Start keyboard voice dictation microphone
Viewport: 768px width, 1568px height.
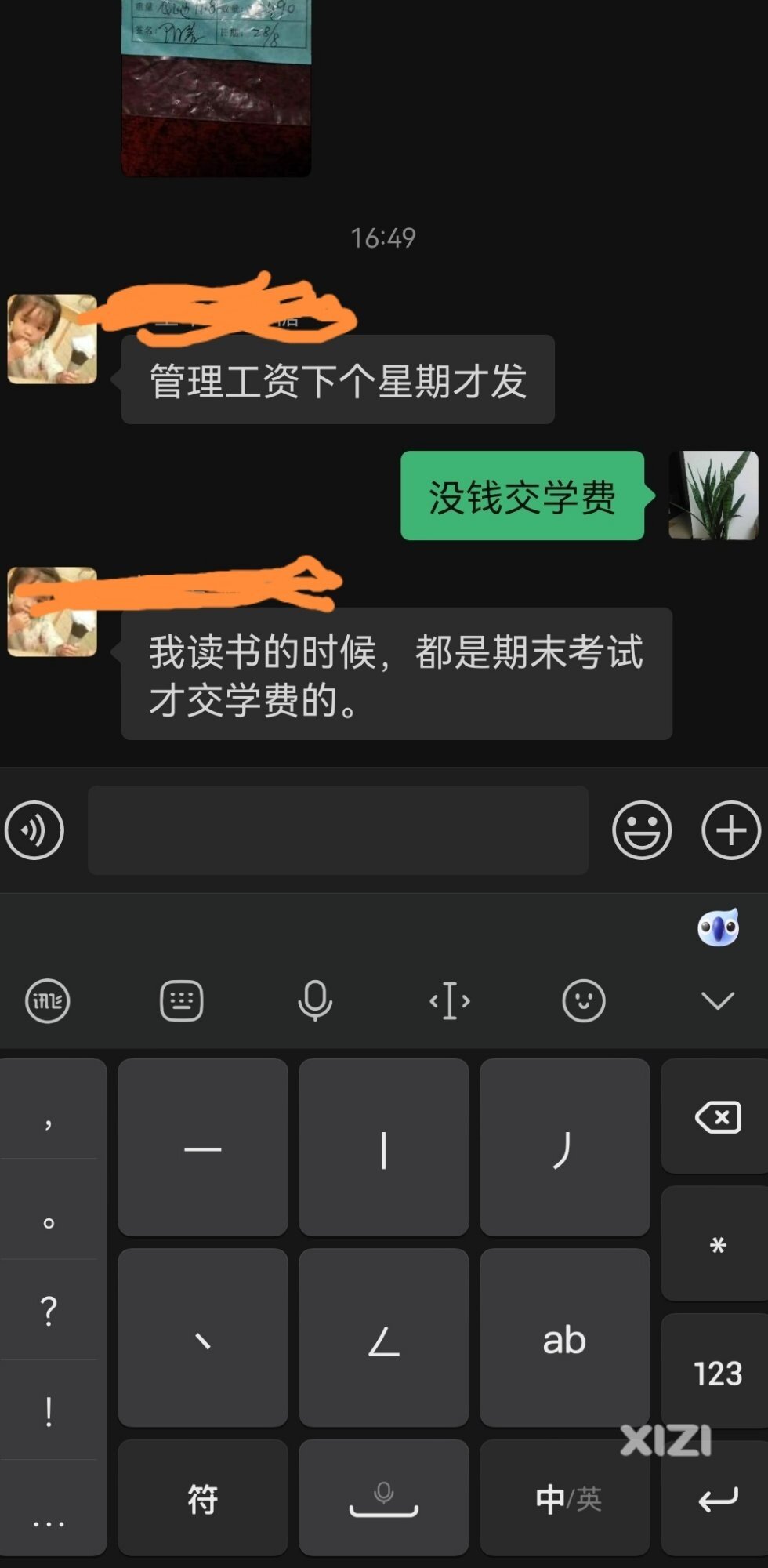[315, 1001]
